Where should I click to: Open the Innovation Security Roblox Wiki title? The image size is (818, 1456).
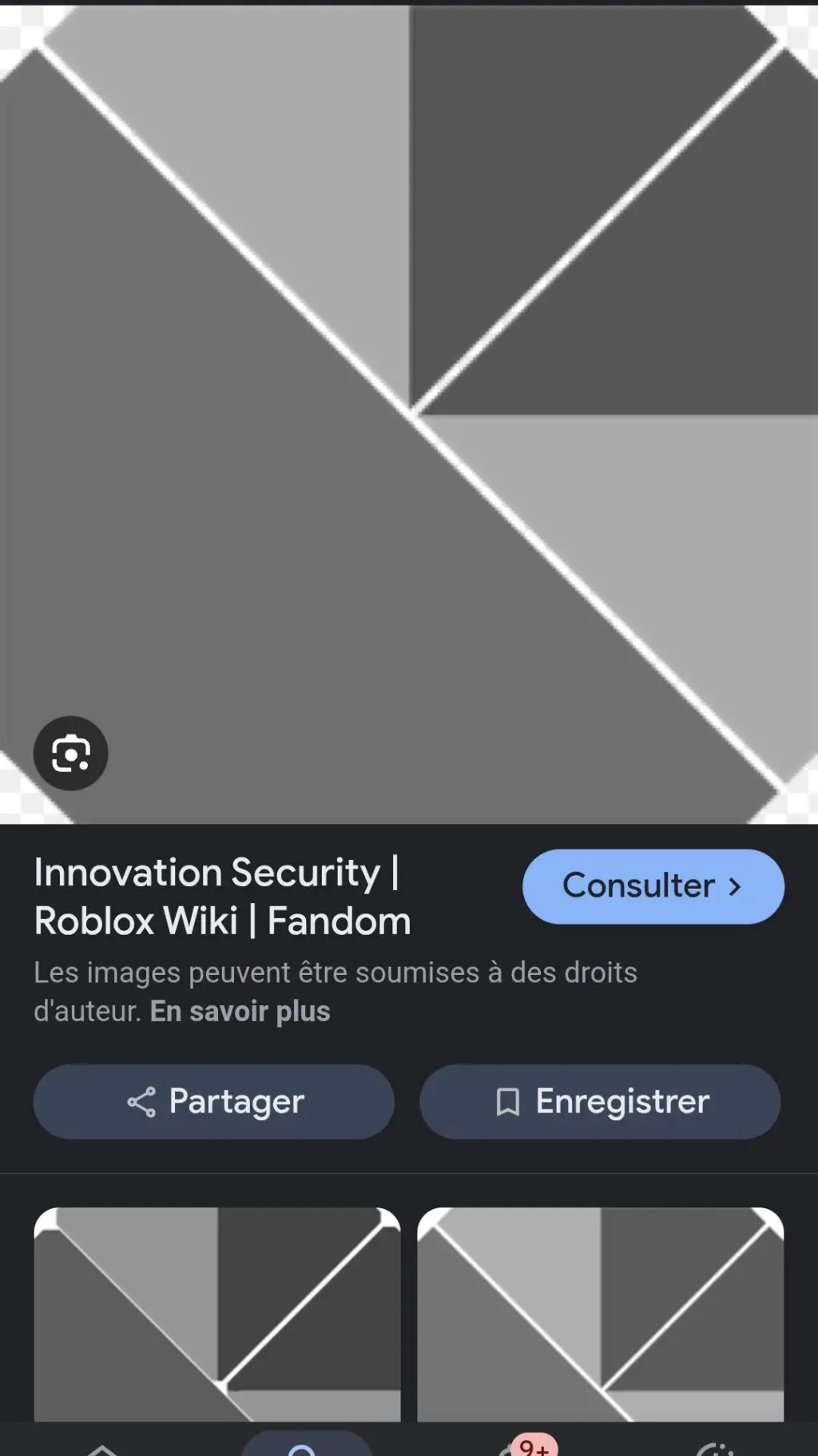[x=222, y=897]
